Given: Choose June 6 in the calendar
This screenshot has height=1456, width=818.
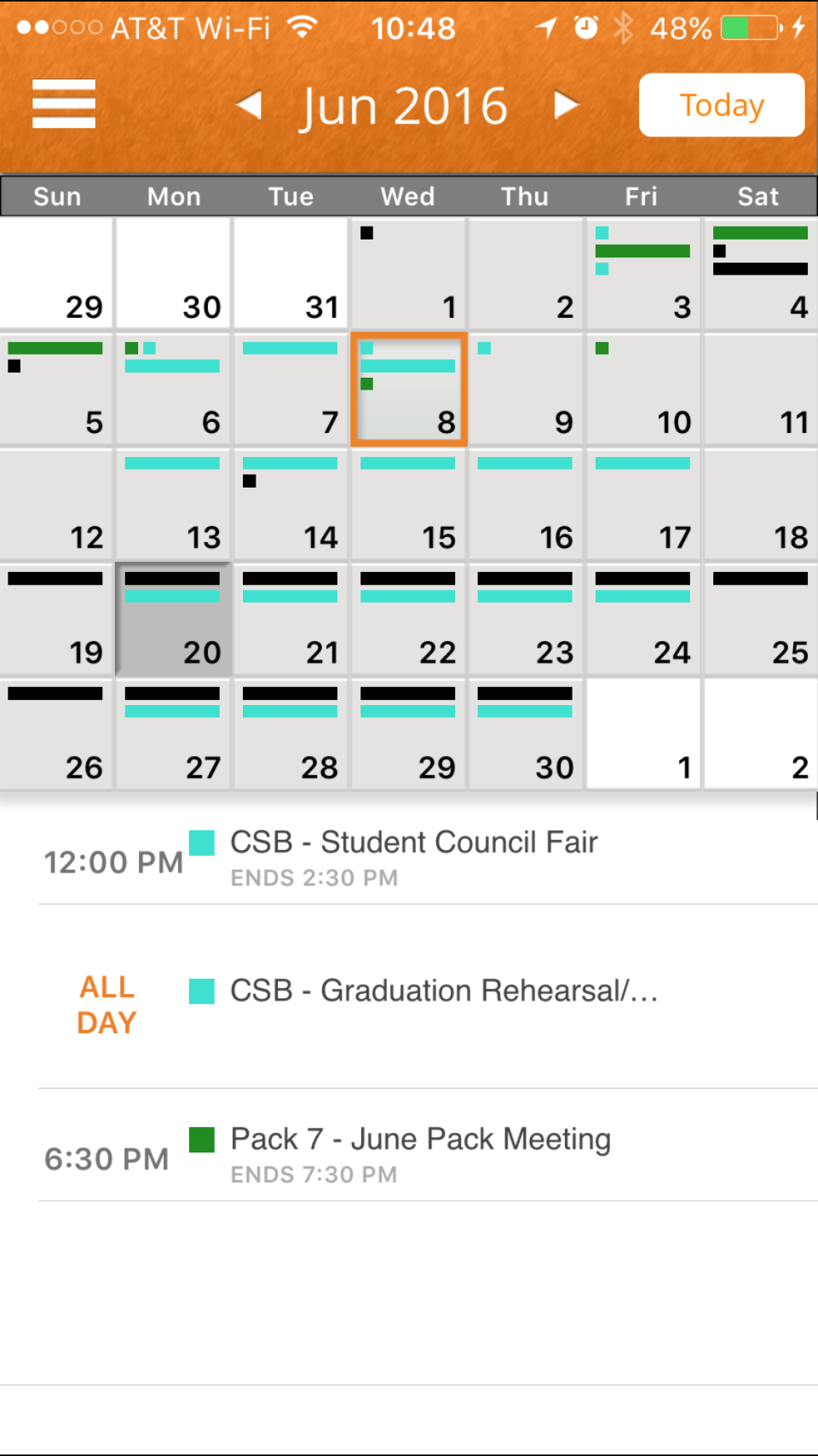Looking at the screenshot, I should coord(173,390).
